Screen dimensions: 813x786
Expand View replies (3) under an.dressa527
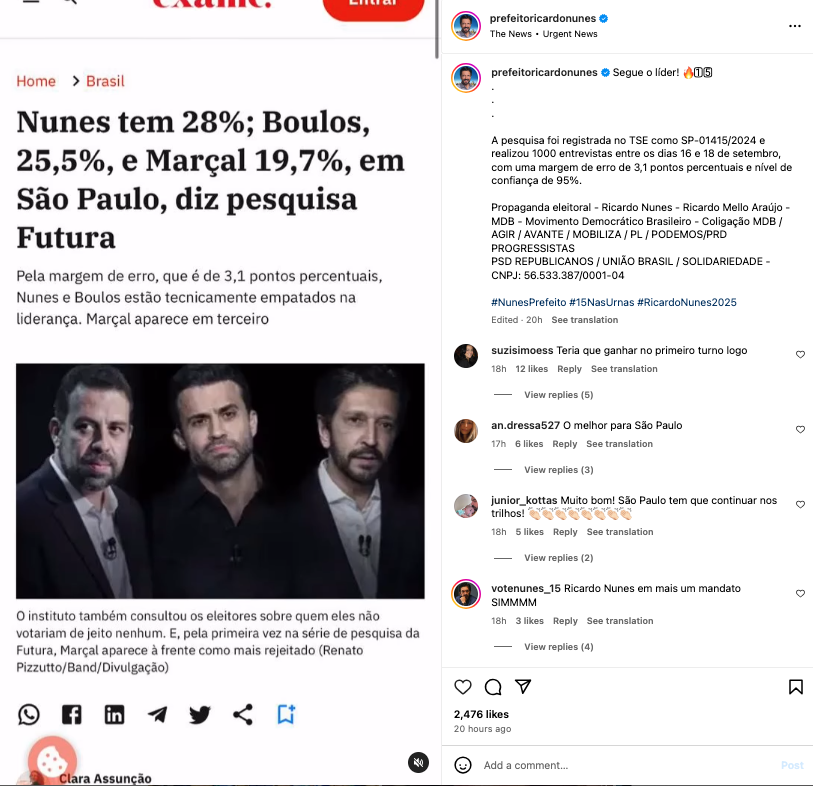coord(558,470)
